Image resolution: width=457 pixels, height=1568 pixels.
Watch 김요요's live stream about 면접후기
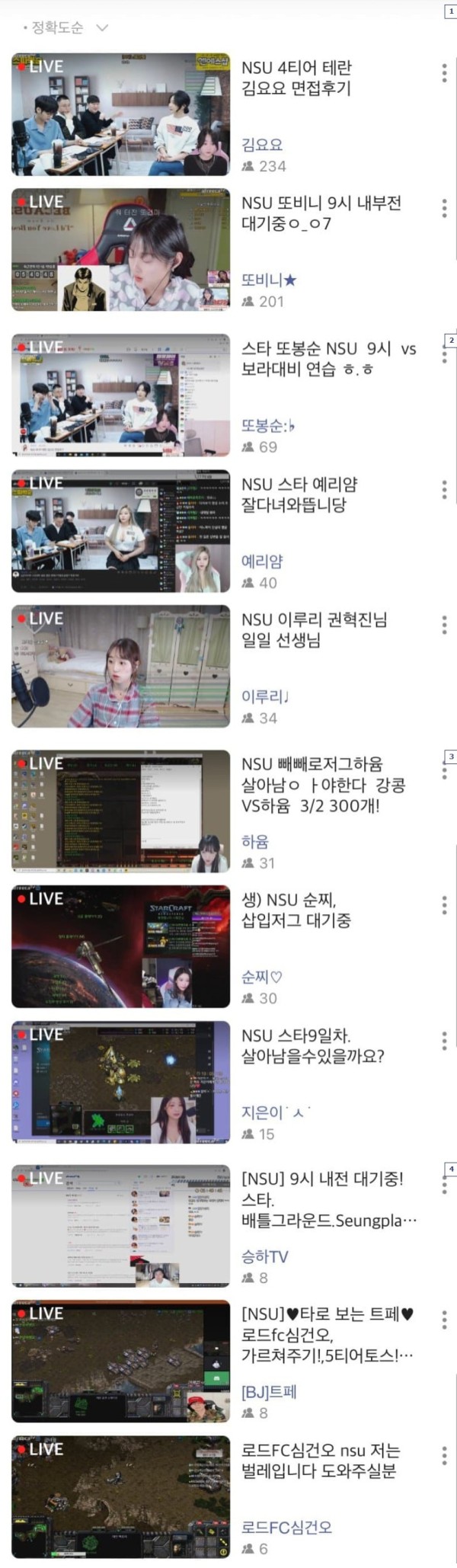point(120,114)
